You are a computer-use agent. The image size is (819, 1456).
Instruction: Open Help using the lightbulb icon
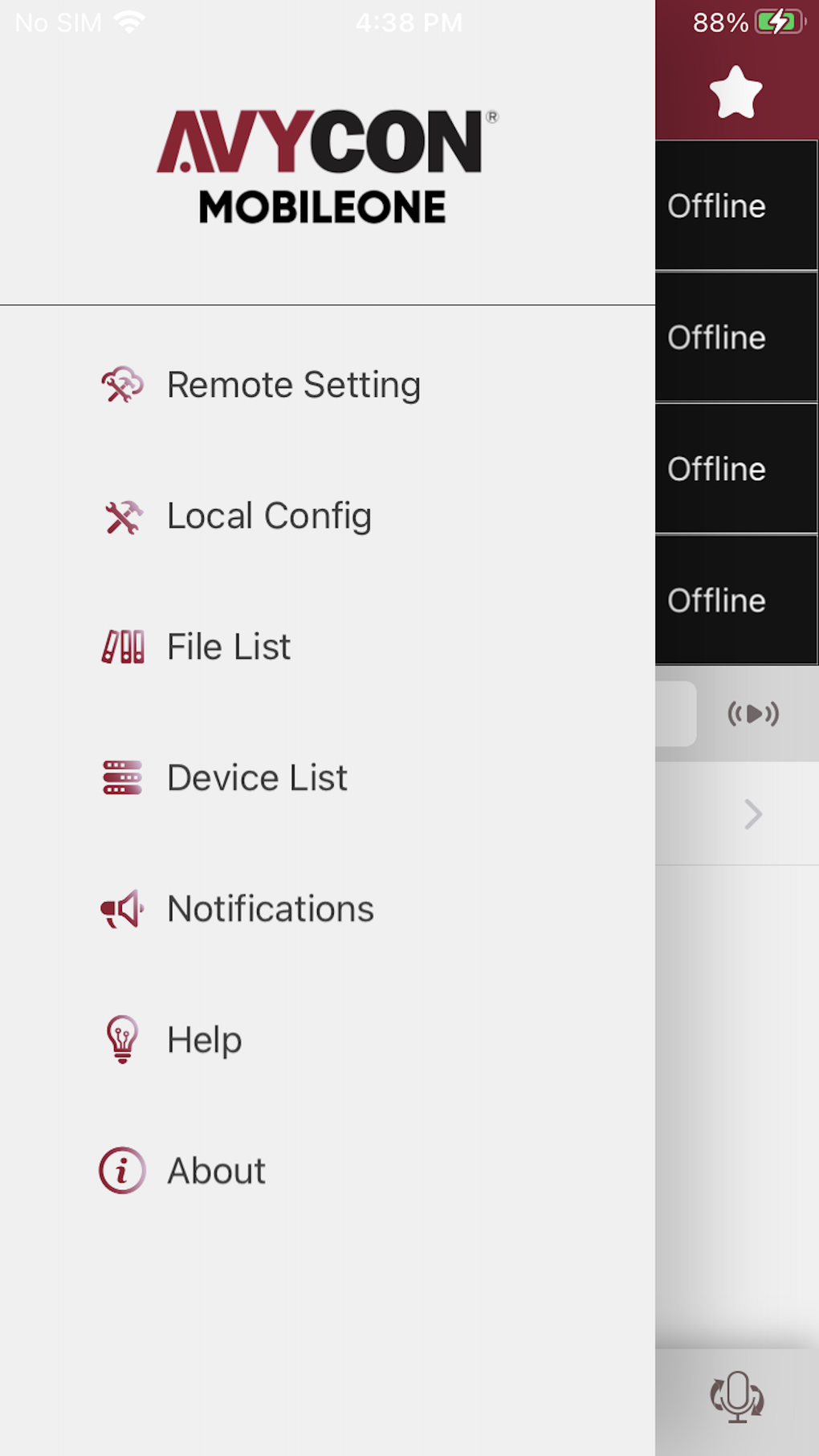pyautogui.click(x=121, y=1039)
